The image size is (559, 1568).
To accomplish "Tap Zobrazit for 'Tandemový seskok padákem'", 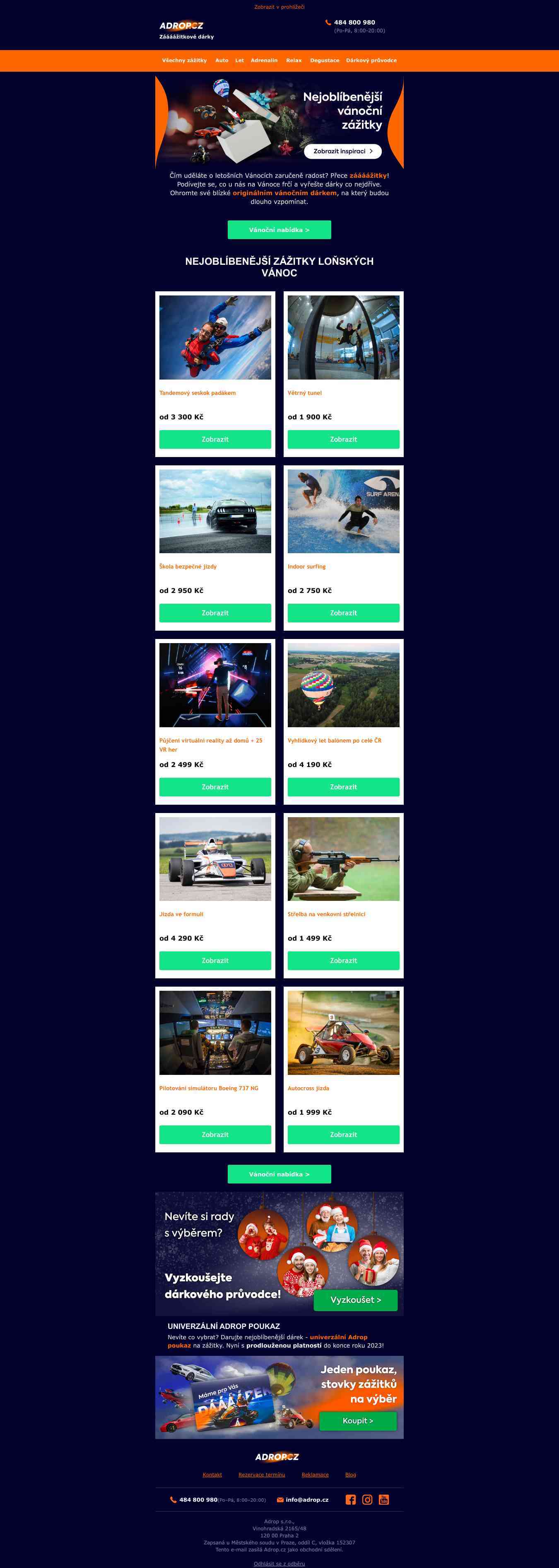I will point(215,439).
